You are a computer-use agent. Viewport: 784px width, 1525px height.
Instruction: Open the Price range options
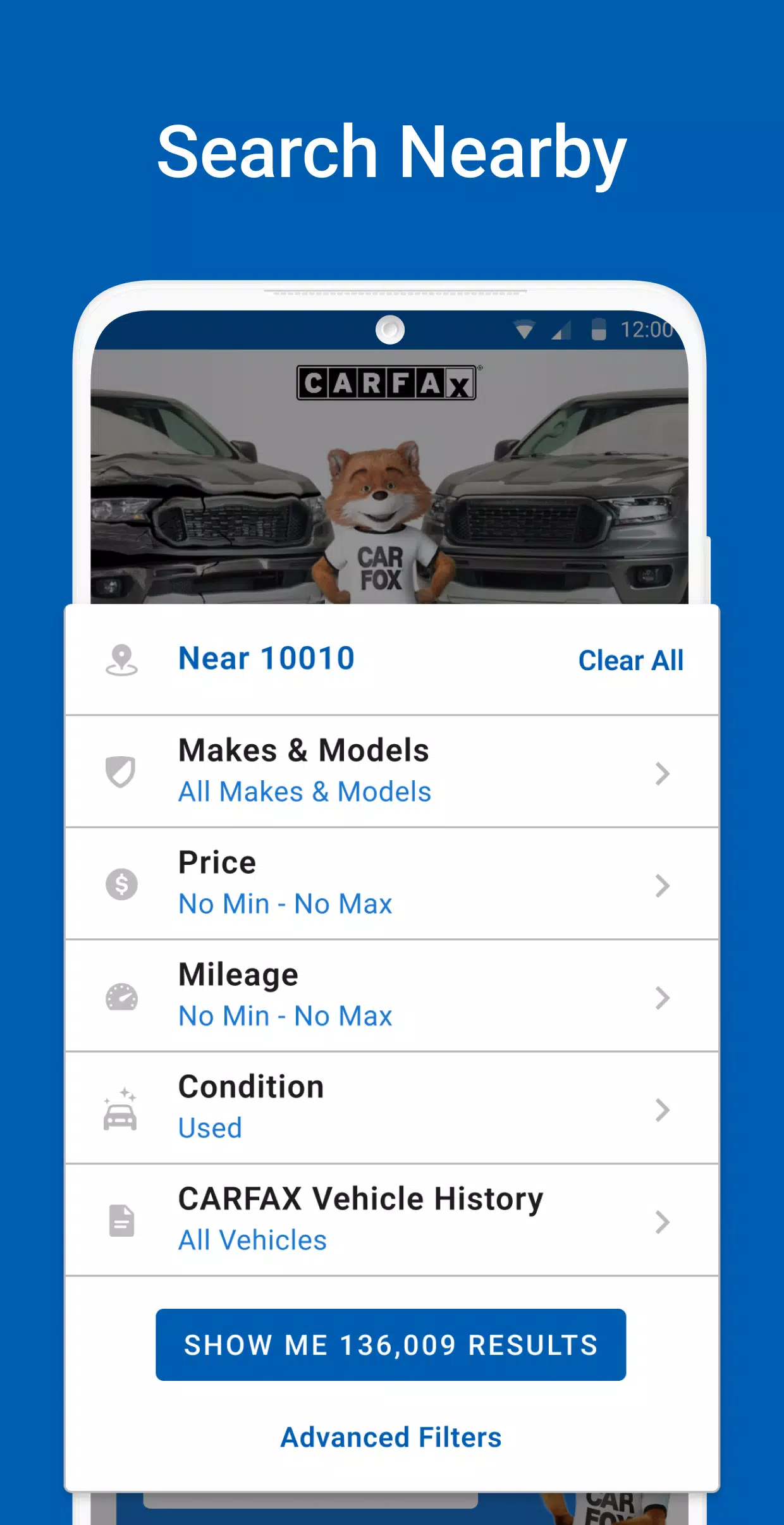(663, 885)
